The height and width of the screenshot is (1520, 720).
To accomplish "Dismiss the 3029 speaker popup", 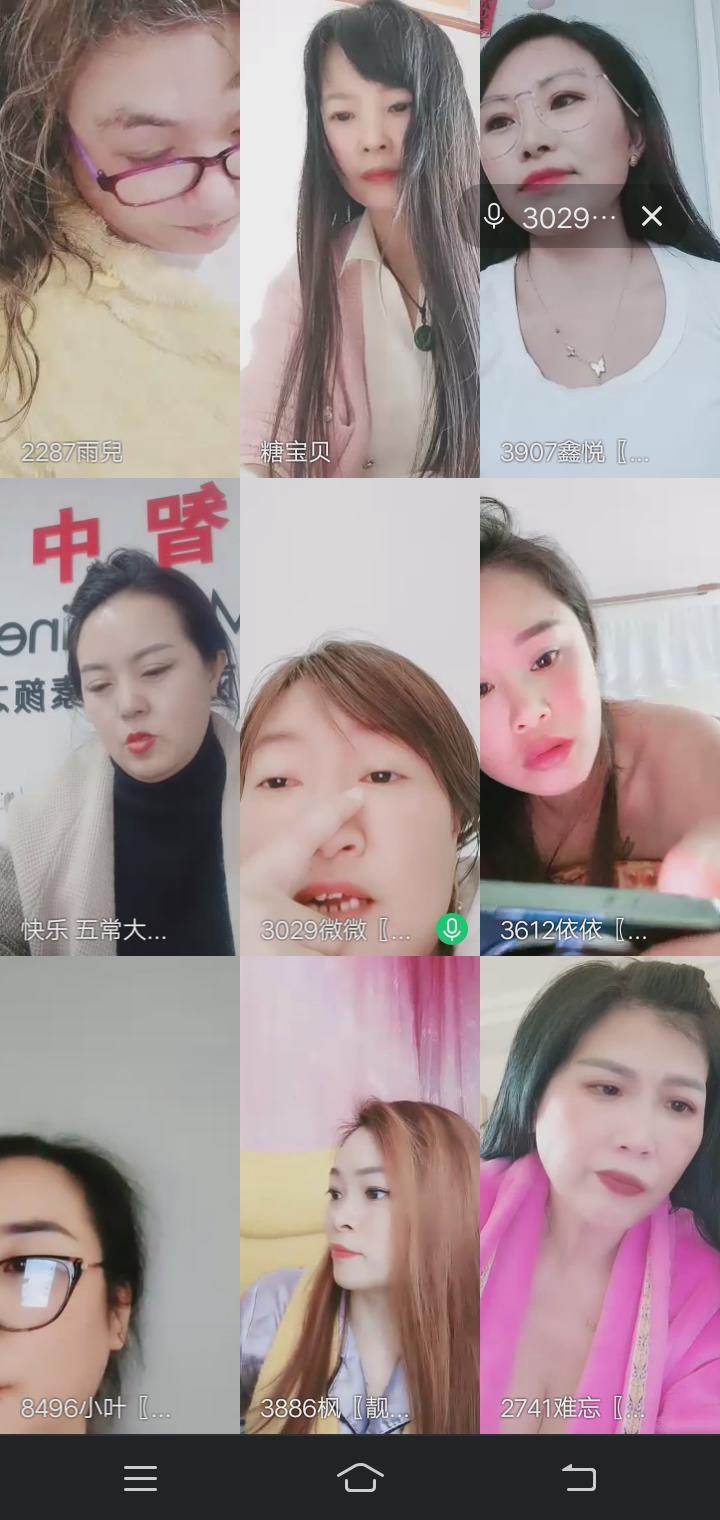I will pos(652,216).
